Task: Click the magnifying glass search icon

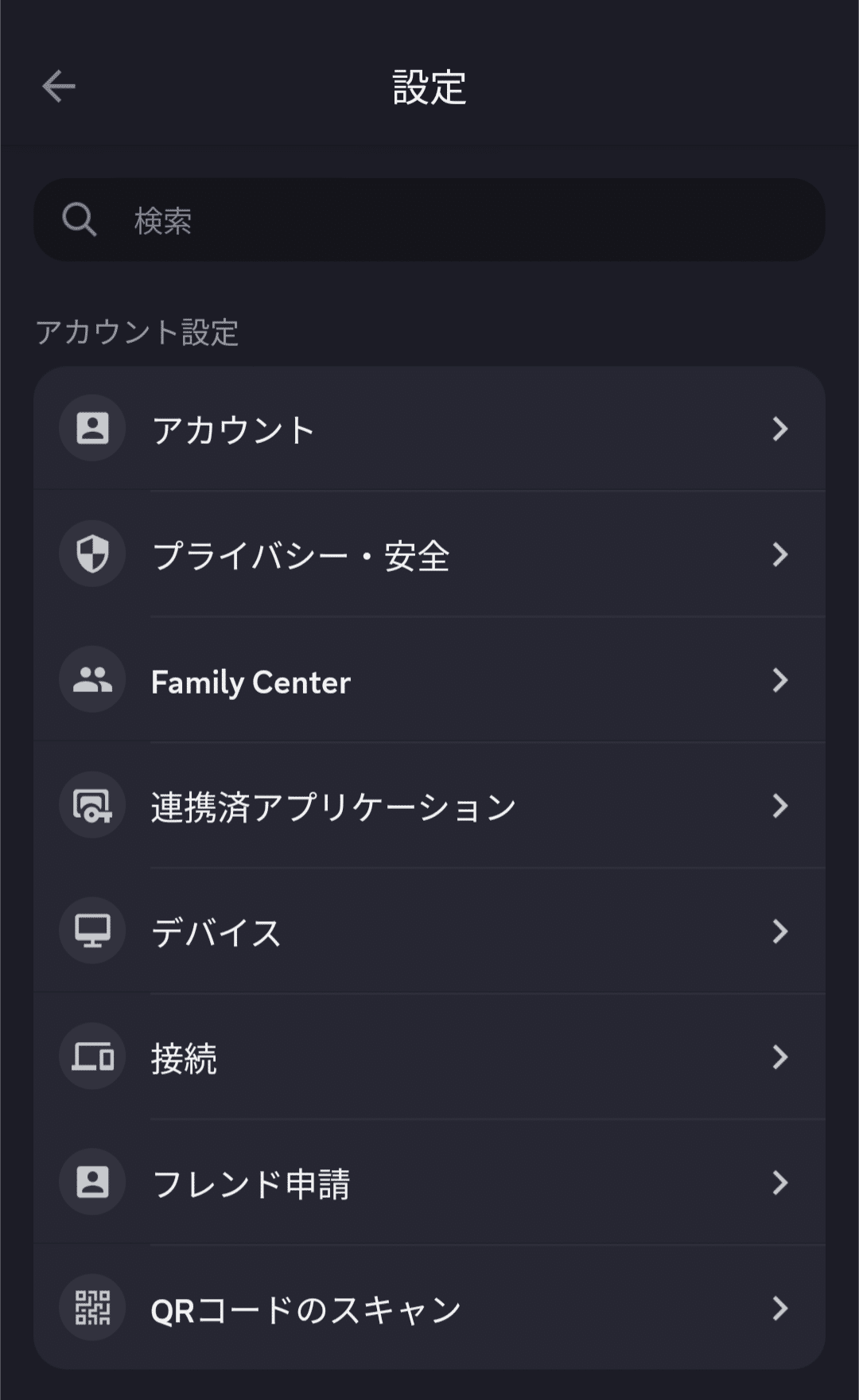Action: pos(78,220)
